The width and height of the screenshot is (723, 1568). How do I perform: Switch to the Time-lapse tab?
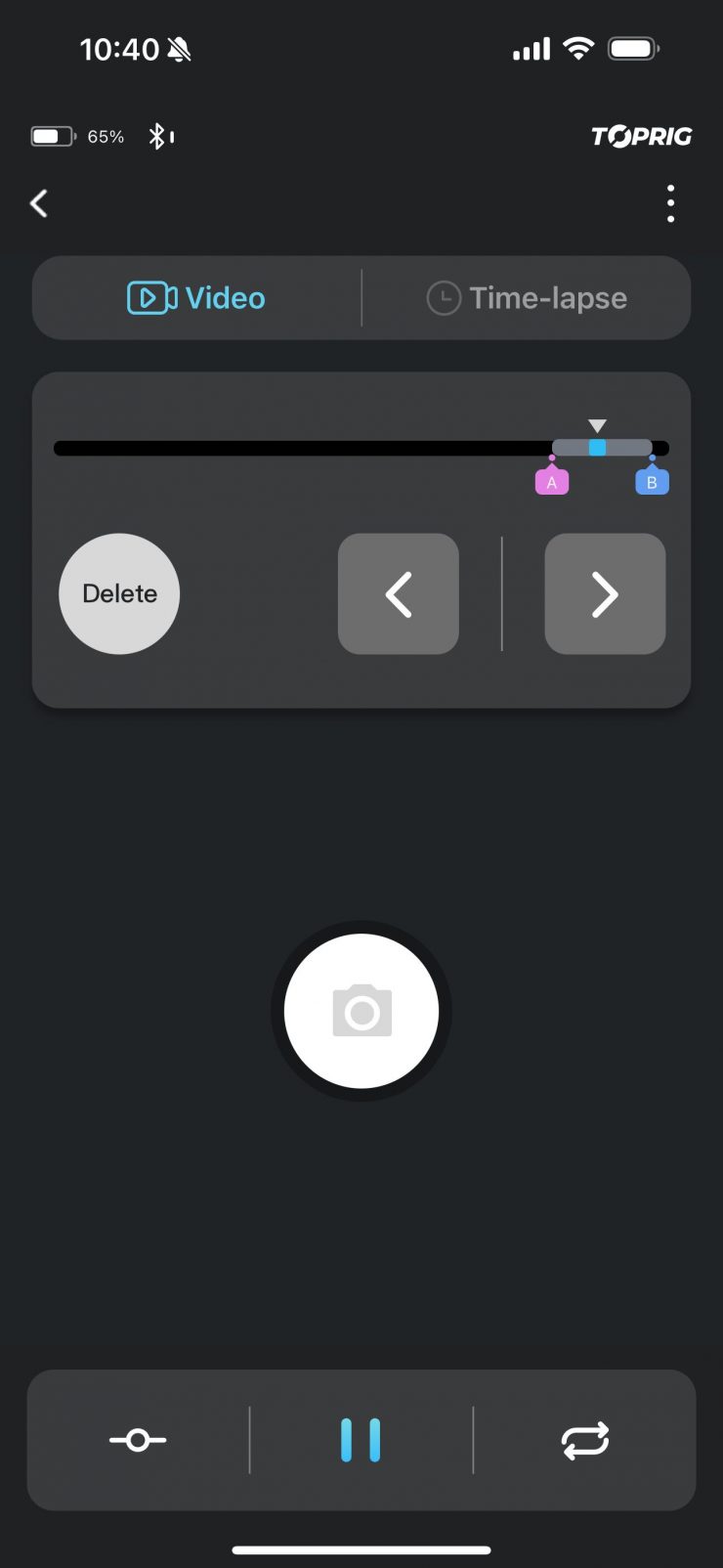point(528,298)
